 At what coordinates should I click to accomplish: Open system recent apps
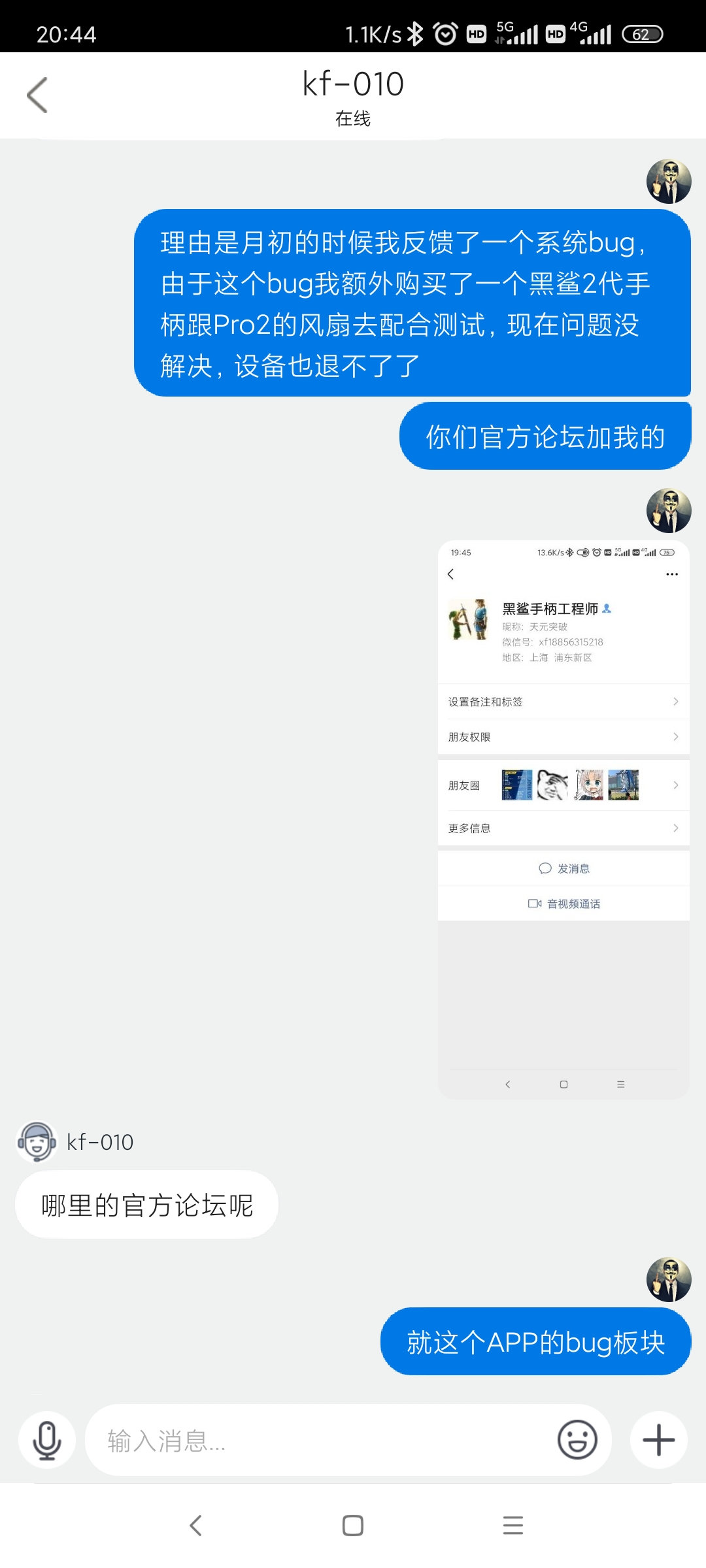[513, 1526]
